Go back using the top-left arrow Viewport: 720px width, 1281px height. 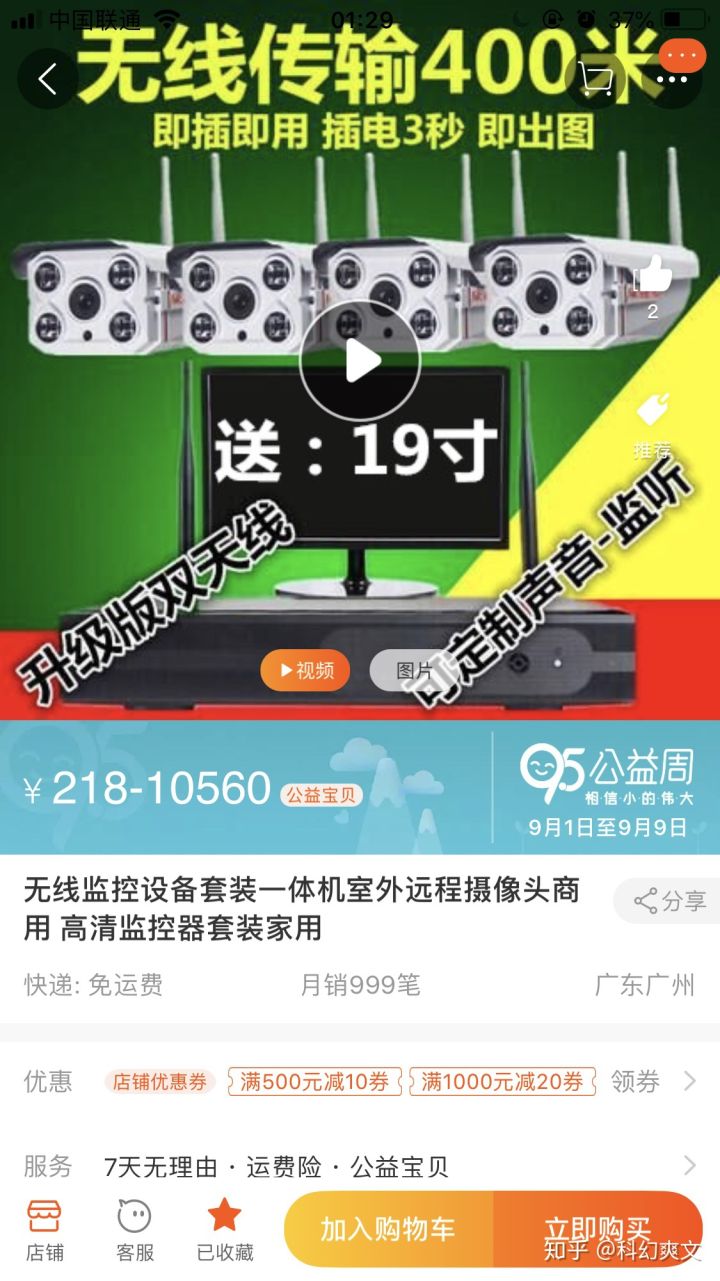(x=47, y=79)
